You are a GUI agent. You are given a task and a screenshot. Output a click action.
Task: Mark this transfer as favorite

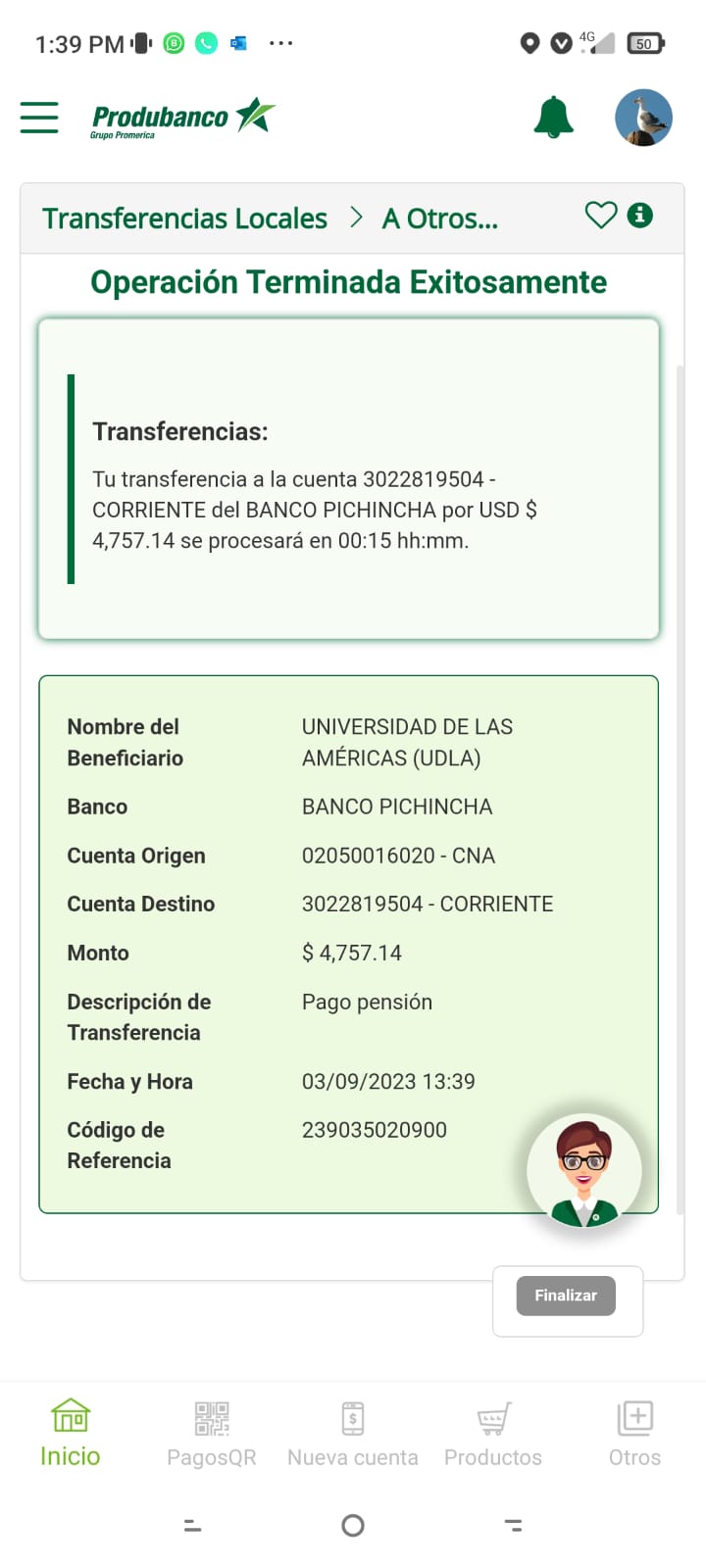point(600,215)
